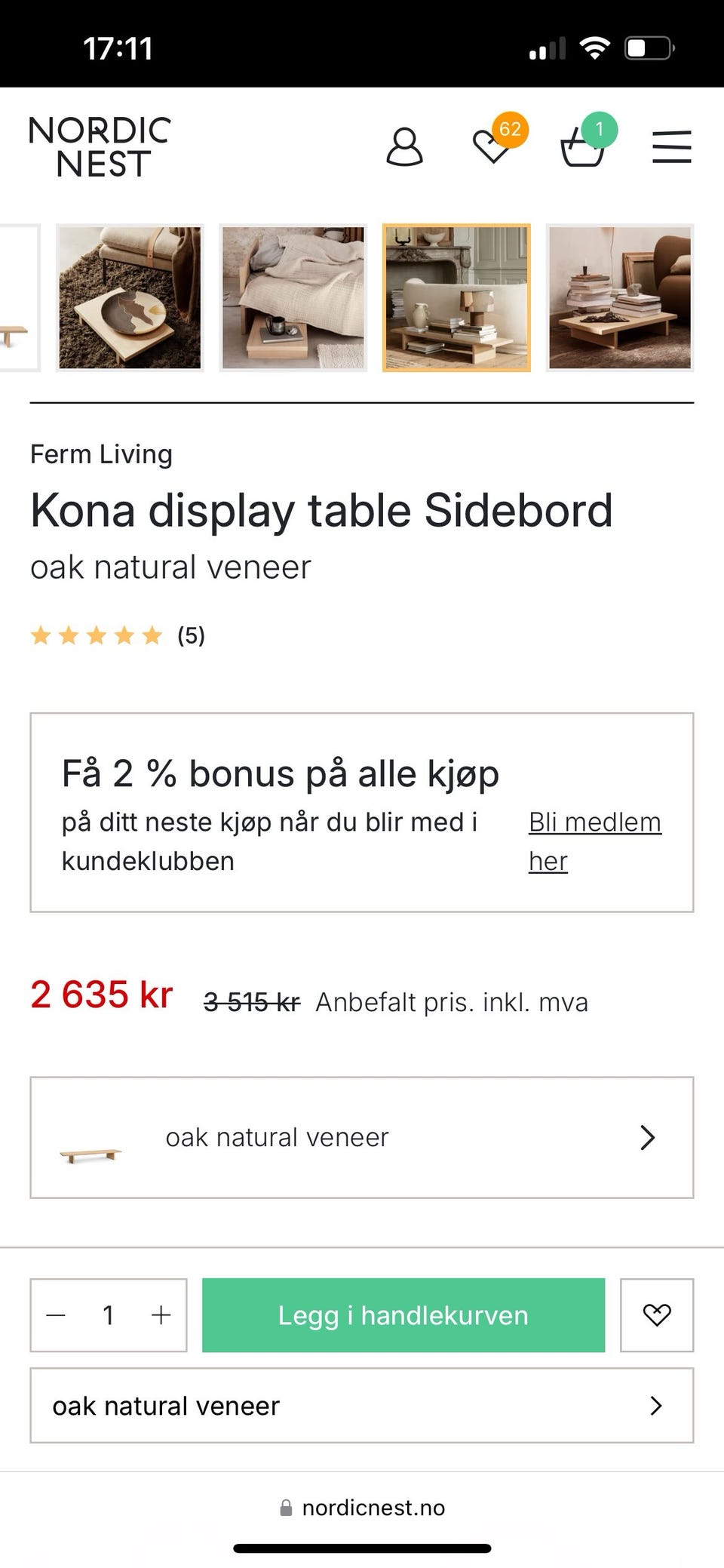
Task: Open the Bli medlem her membership link
Action: [594, 841]
